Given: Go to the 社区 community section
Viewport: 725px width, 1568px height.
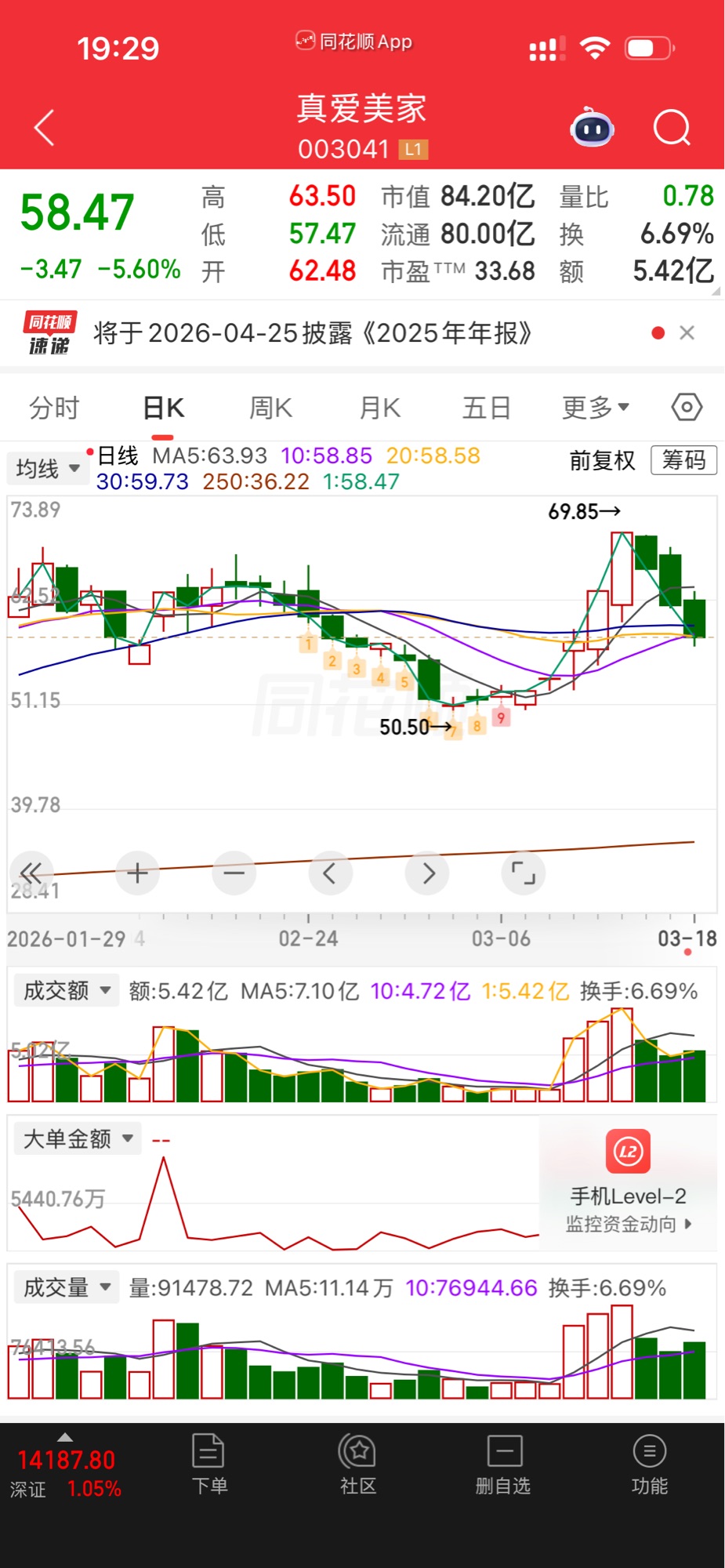Looking at the screenshot, I should 357,1464.
